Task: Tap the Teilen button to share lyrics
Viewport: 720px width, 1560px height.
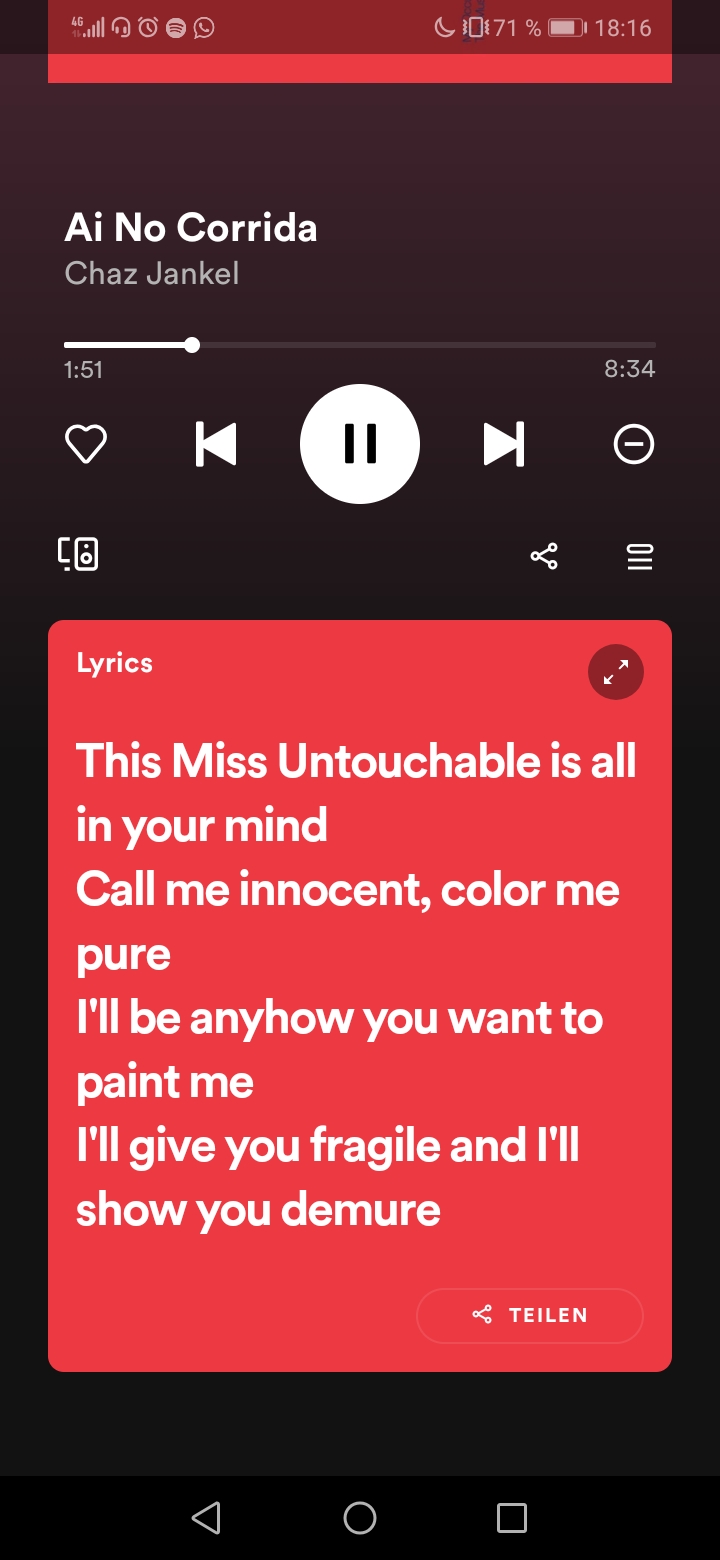Action: point(529,1315)
